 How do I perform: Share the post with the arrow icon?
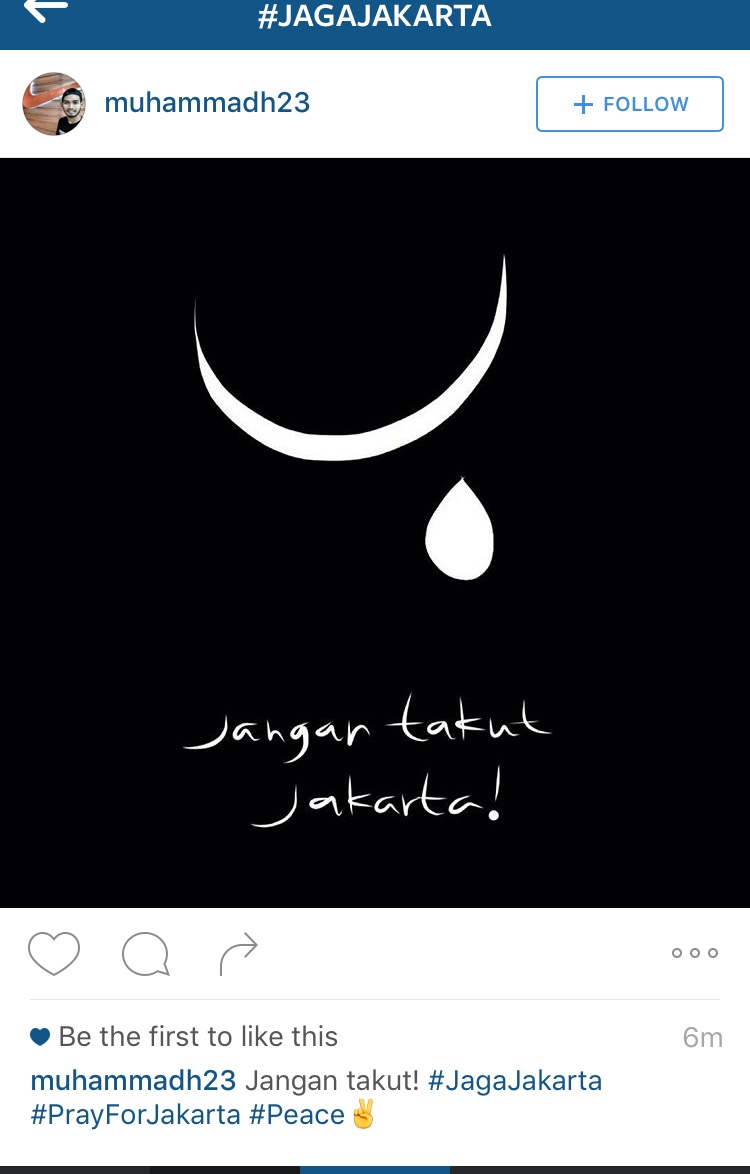pyautogui.click(x=238, y=954)
